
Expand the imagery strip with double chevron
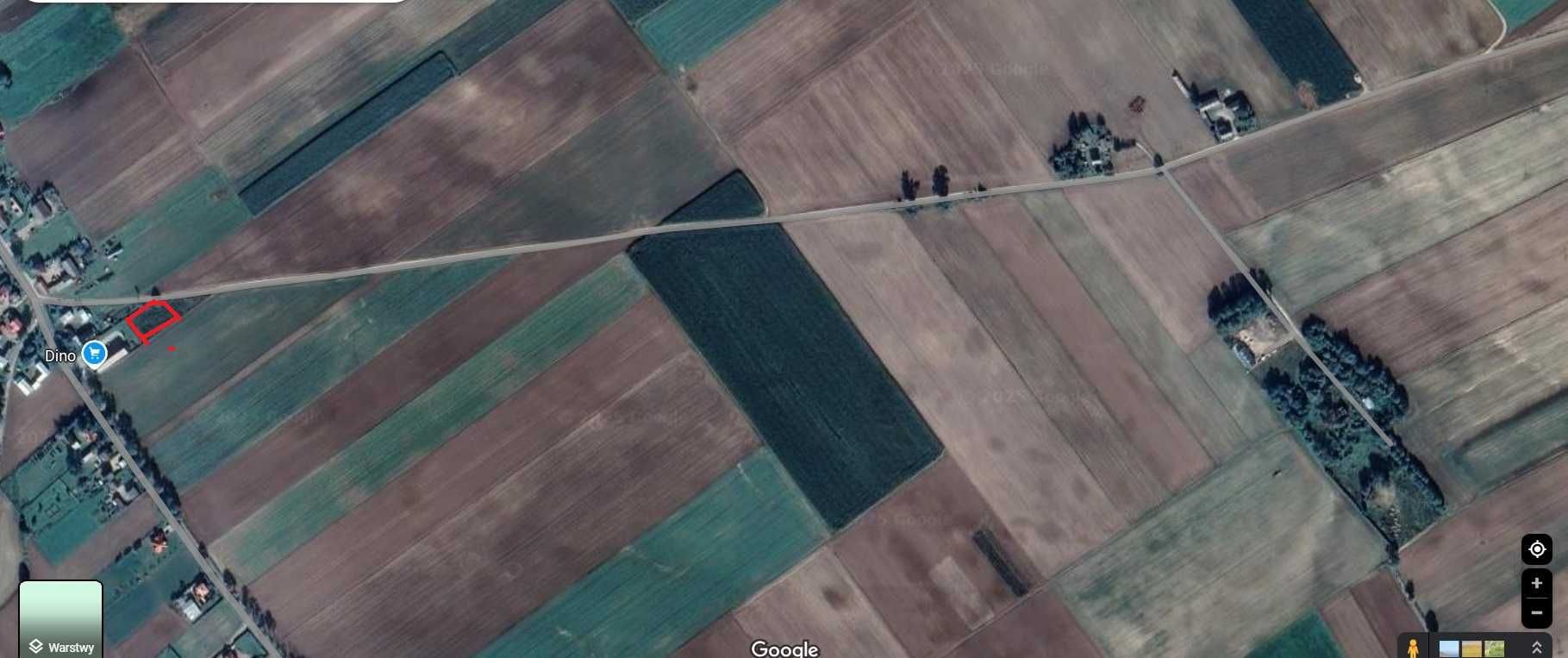click(1536, 647)
